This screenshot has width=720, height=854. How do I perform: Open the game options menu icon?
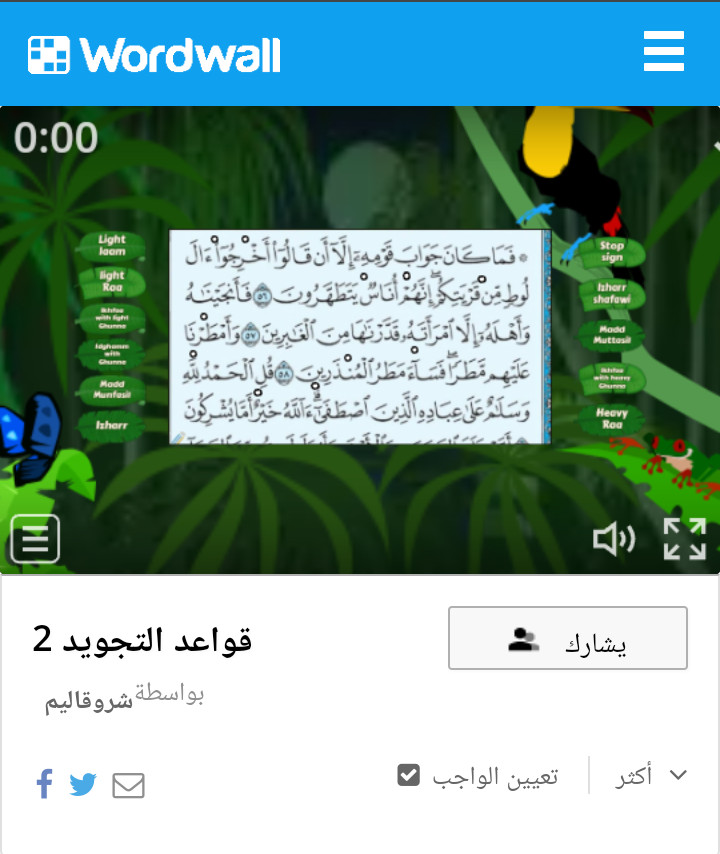coord(35,540)
